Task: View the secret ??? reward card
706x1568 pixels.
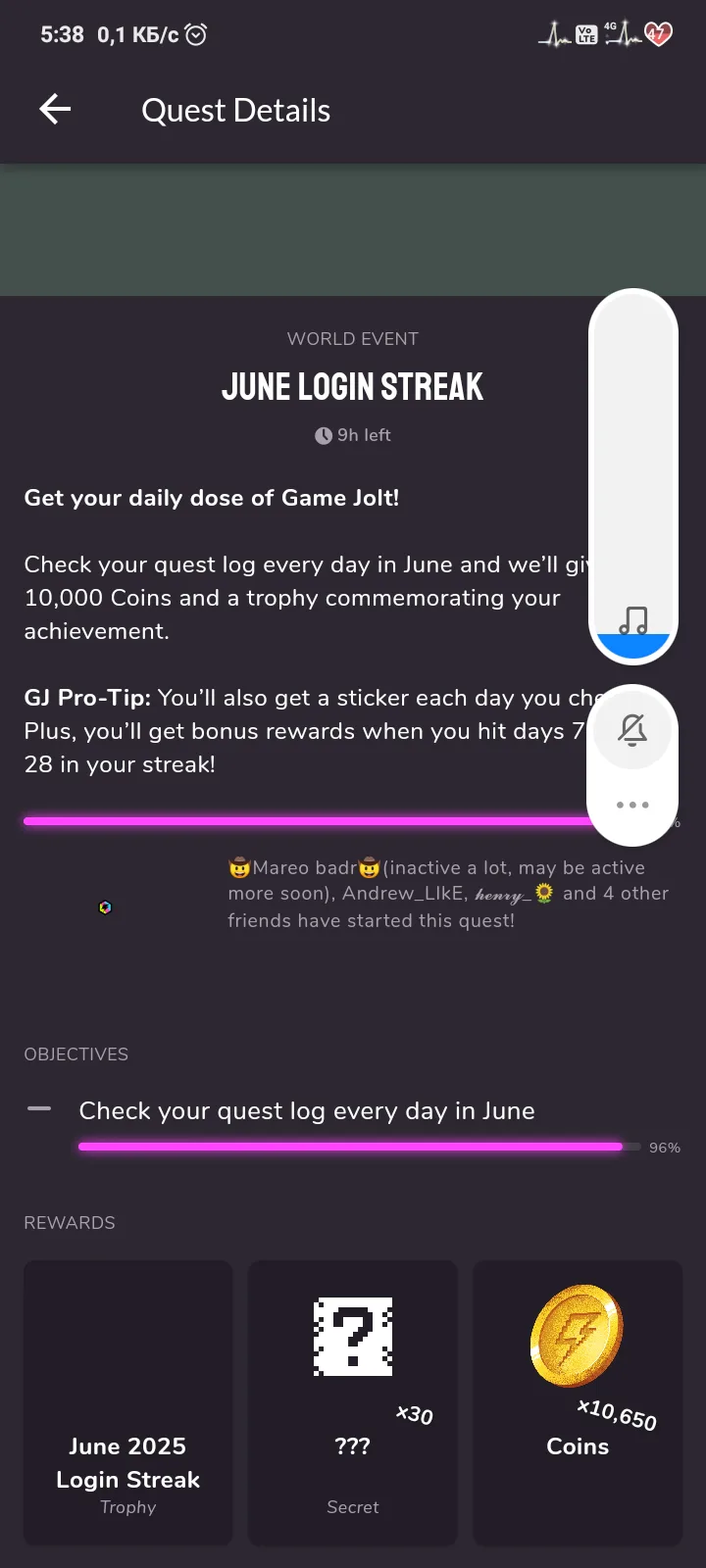Action: coord(353,1402)
